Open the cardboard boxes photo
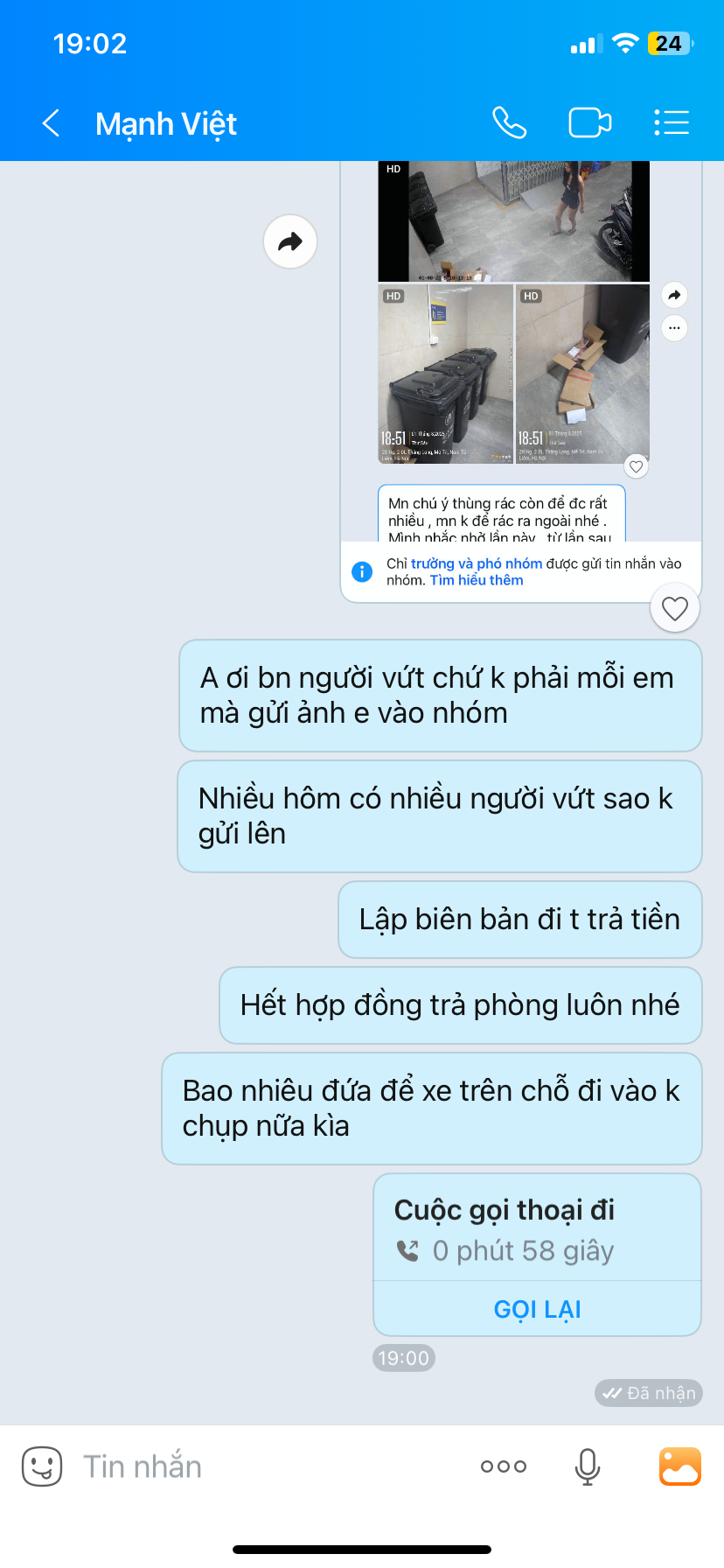The height and width of the screenshot is (1568, 724). click(582, 374)
